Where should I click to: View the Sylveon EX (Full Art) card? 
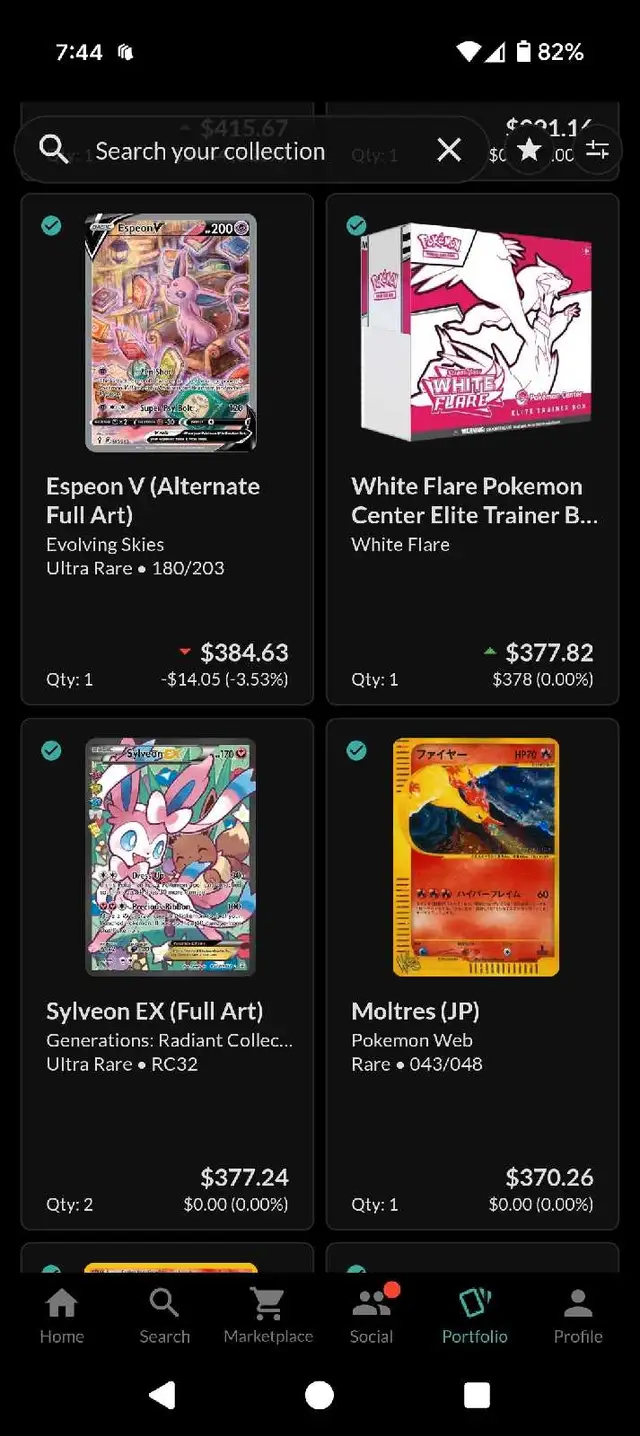tap(167, 974)
